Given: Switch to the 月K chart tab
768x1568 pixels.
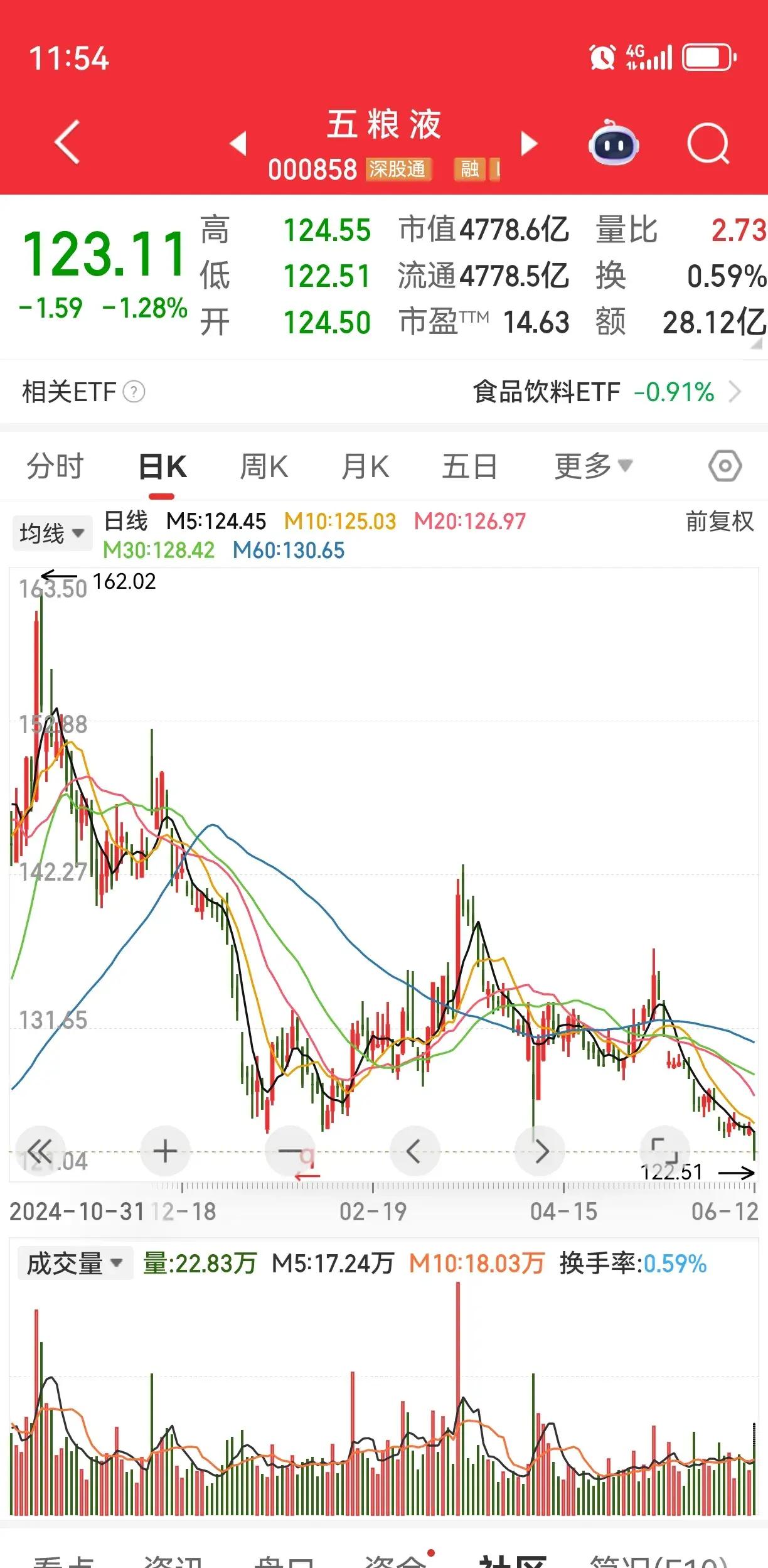Looking at the screenshot, I should 365,467.
